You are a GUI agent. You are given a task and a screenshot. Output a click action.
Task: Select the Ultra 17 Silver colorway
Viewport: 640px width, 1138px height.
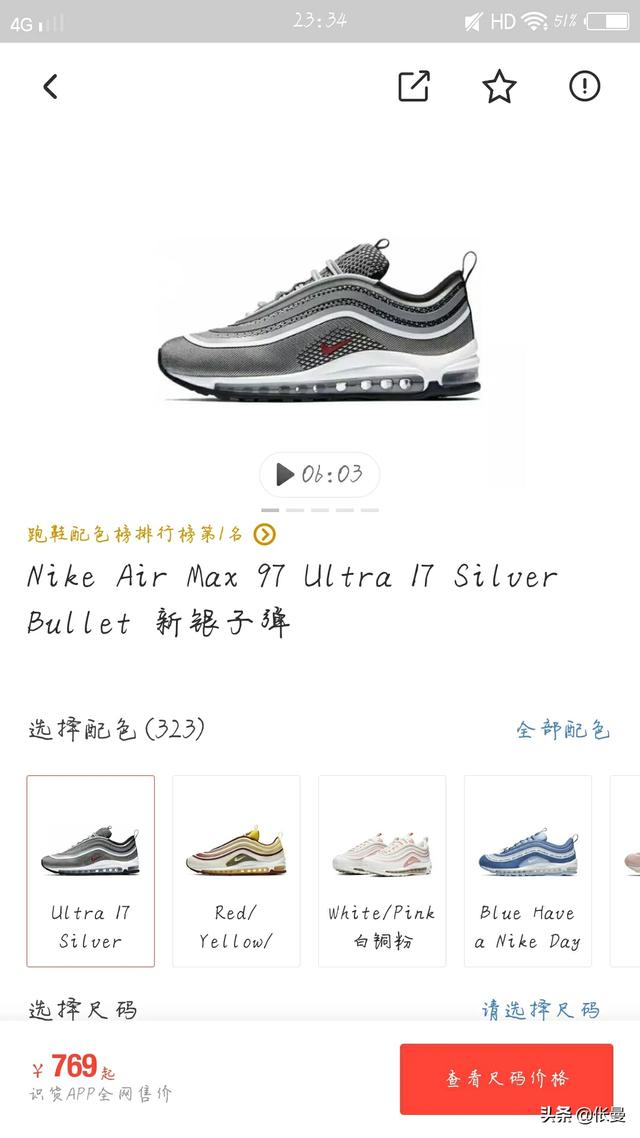(91, 870)
